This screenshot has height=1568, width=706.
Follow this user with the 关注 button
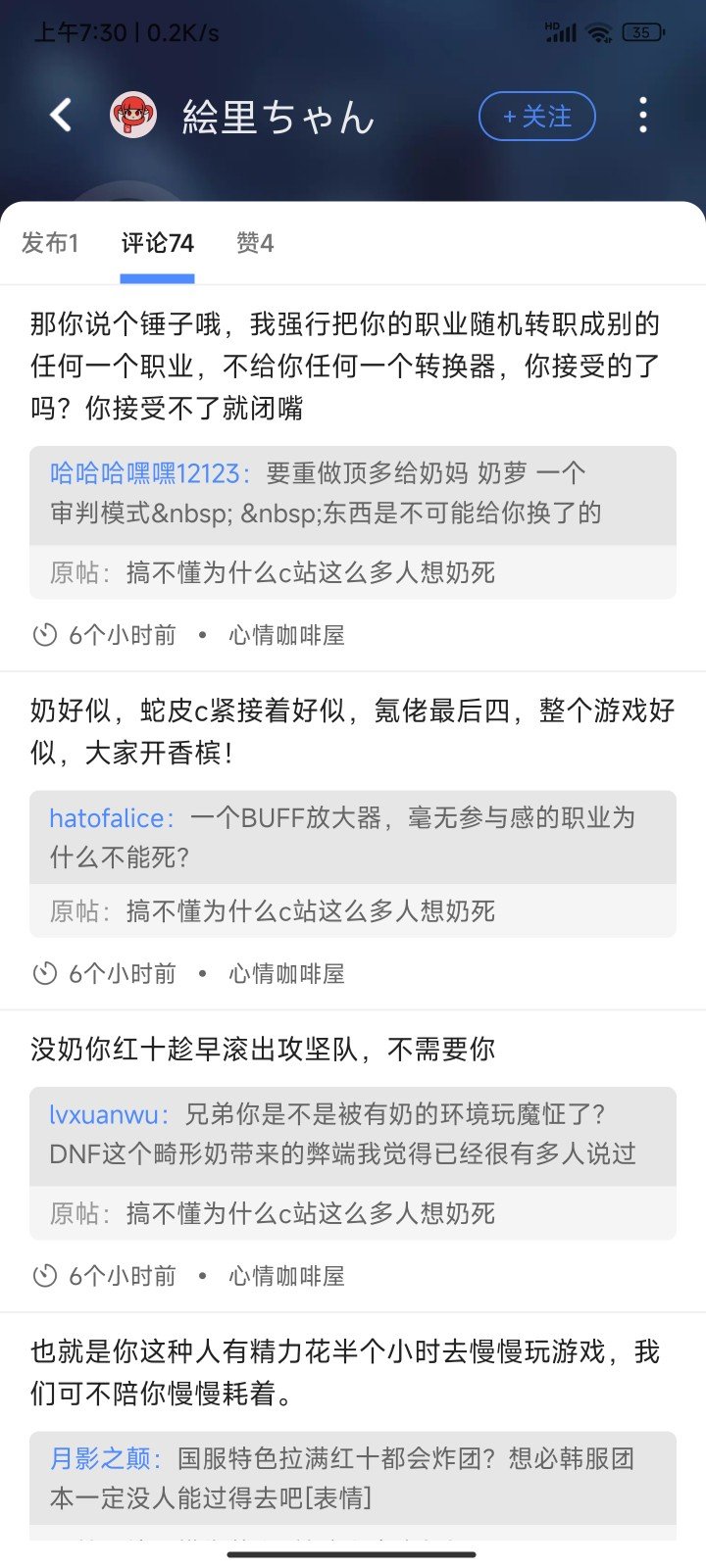(537, 117)
